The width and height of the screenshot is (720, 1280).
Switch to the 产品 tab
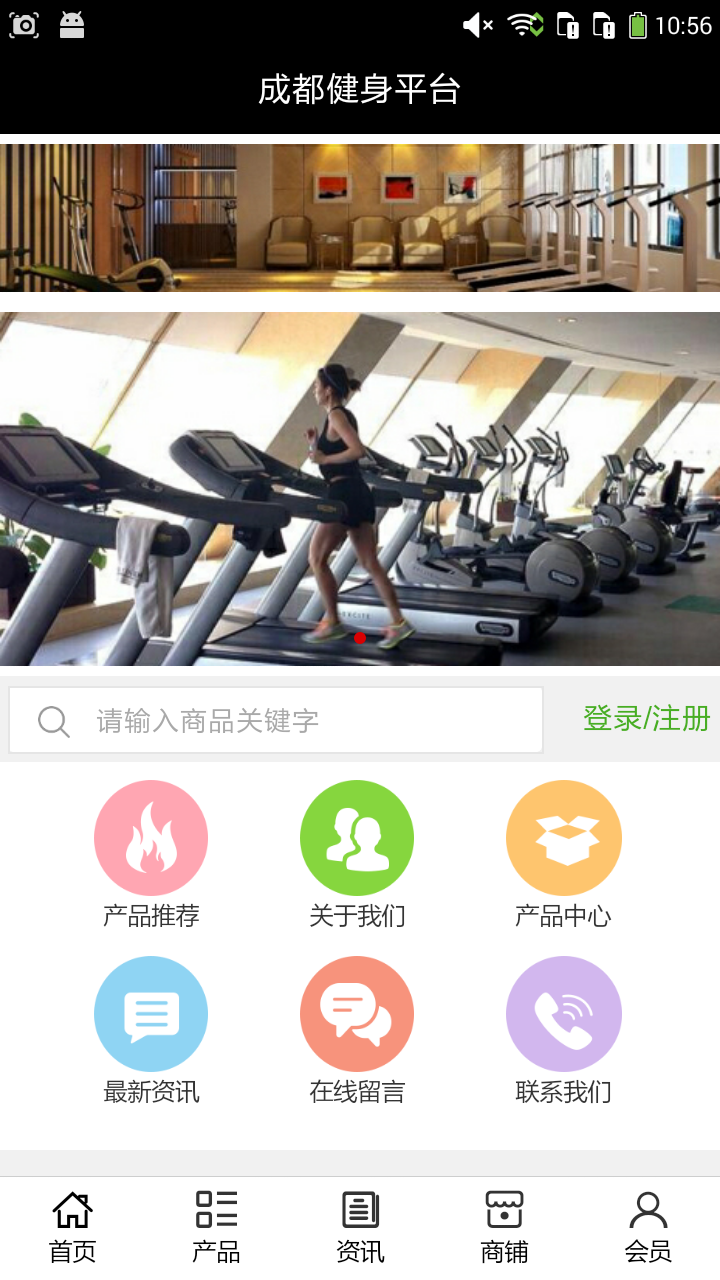216,1227
